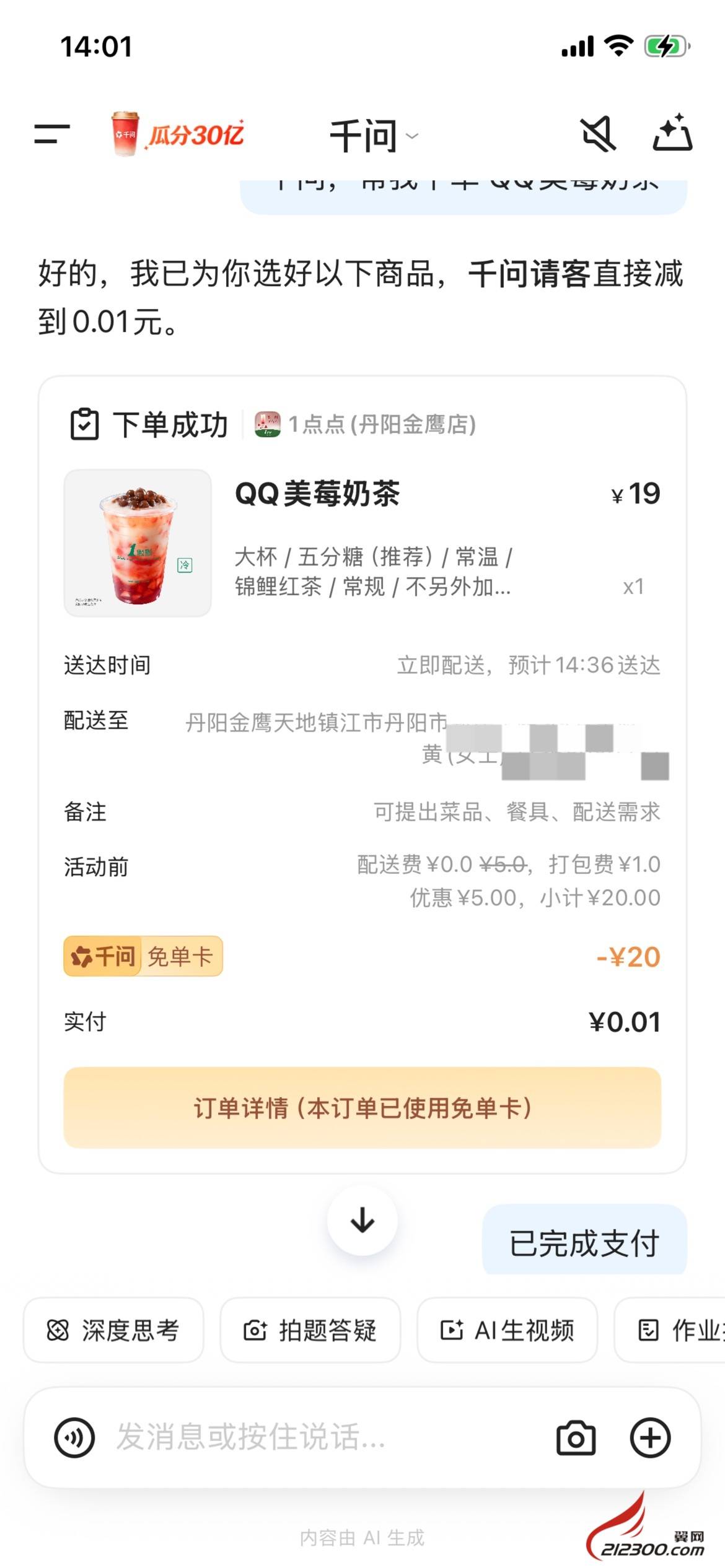Expand the 千问 model dropdown
The width and height of the screenshot is (725, 1568).
[374, 136]
